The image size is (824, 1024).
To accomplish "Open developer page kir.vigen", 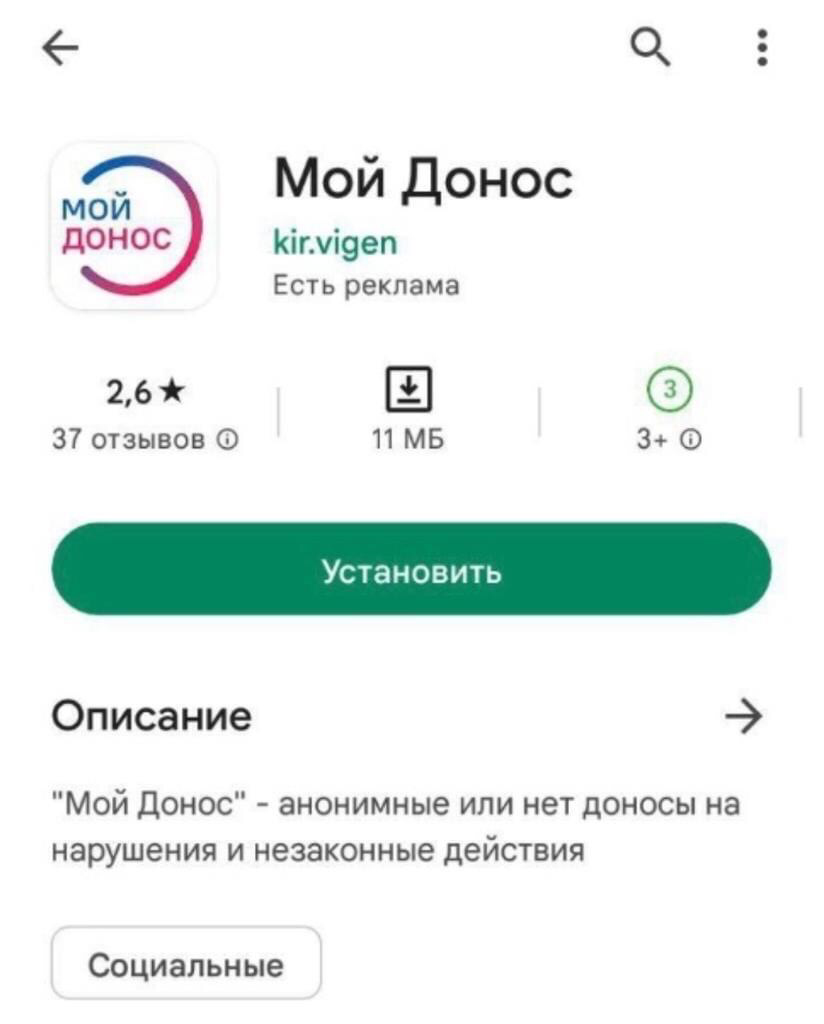I will tap(335, 242).
